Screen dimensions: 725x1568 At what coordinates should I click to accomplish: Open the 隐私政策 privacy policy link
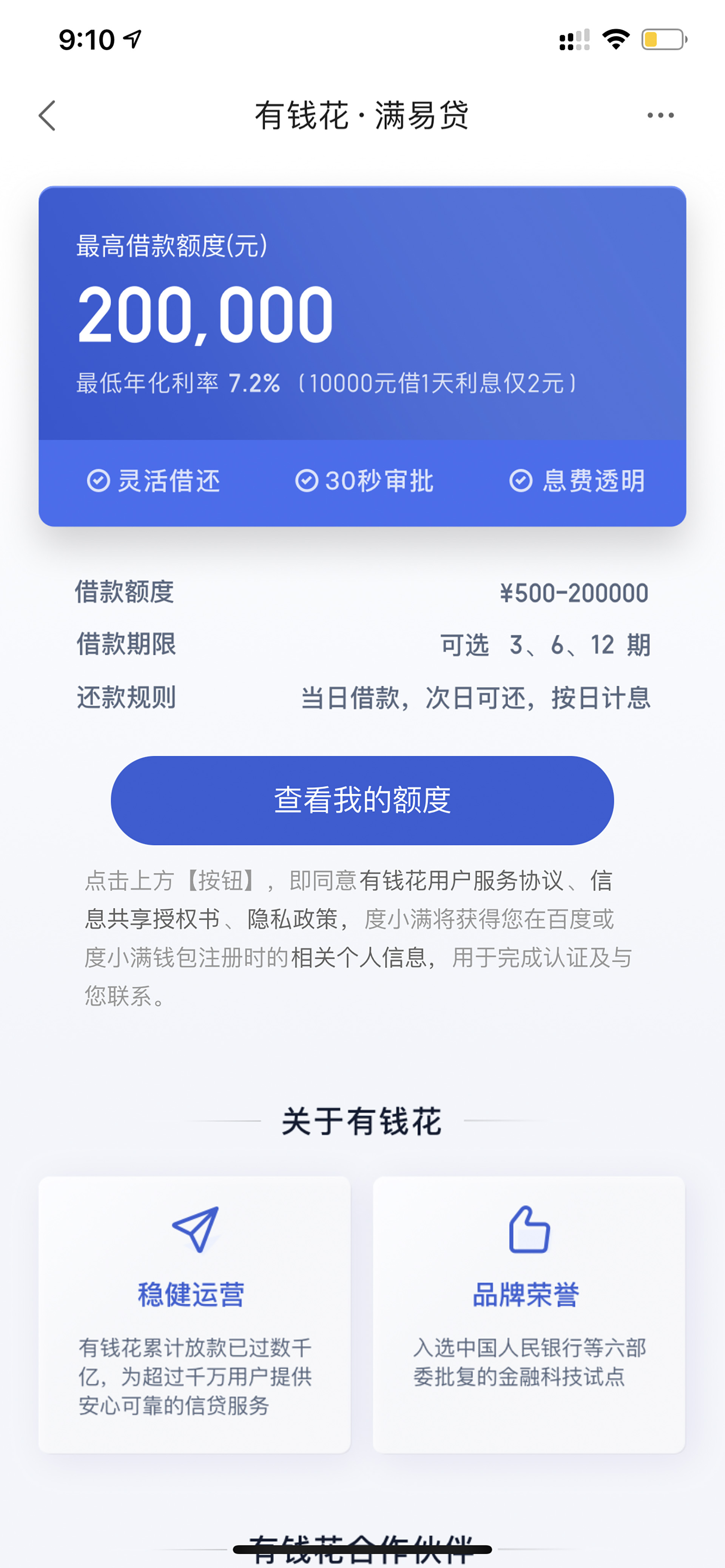292,919
